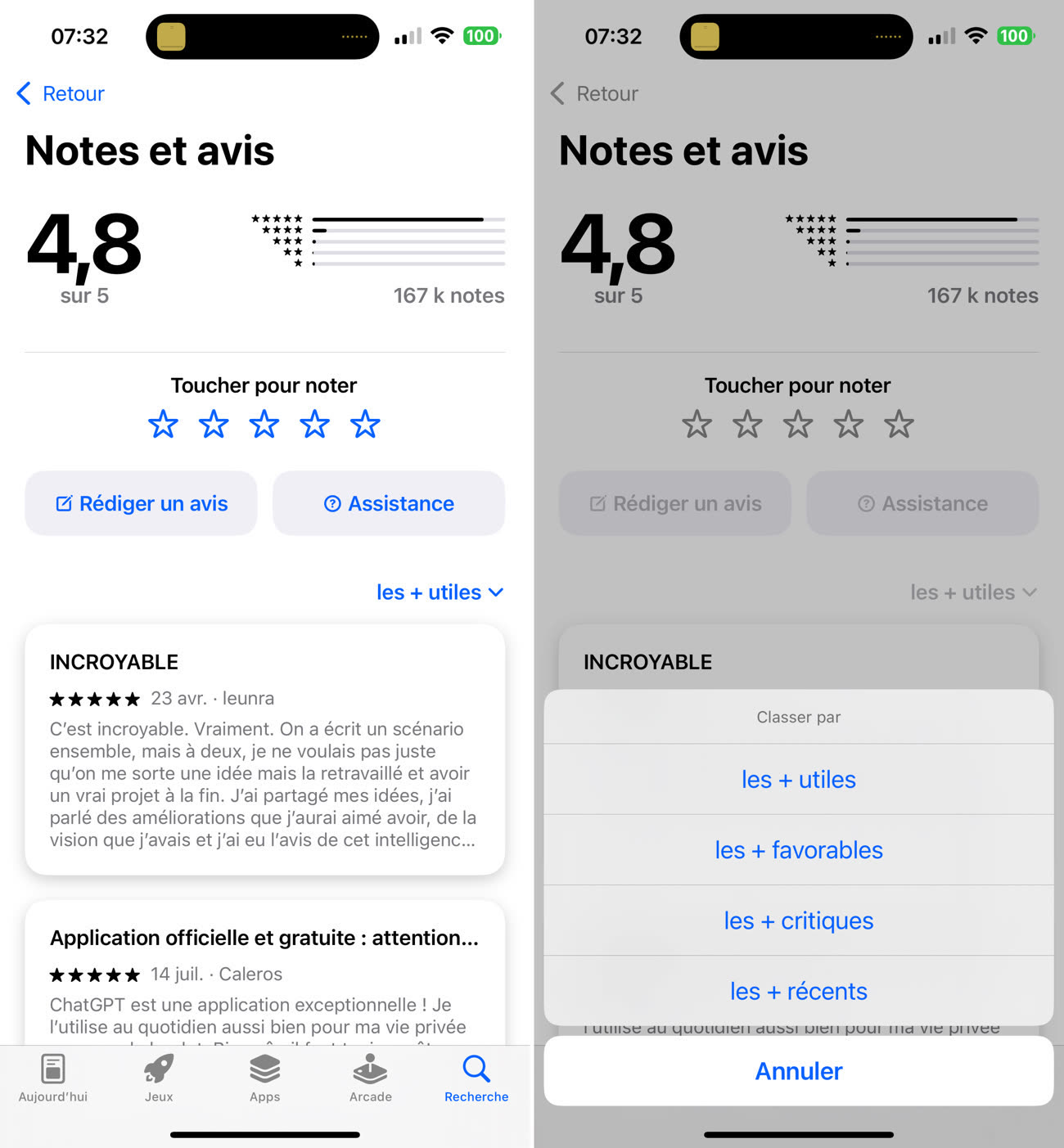1064x1148 pixels.
Task: Go back with the blue Retour button
Action: [x=61, y=93]
